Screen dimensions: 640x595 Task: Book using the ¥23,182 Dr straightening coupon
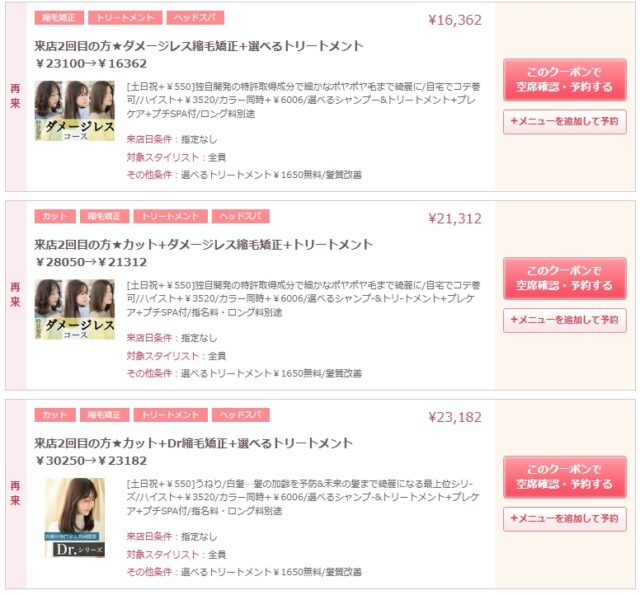(565, 476)
